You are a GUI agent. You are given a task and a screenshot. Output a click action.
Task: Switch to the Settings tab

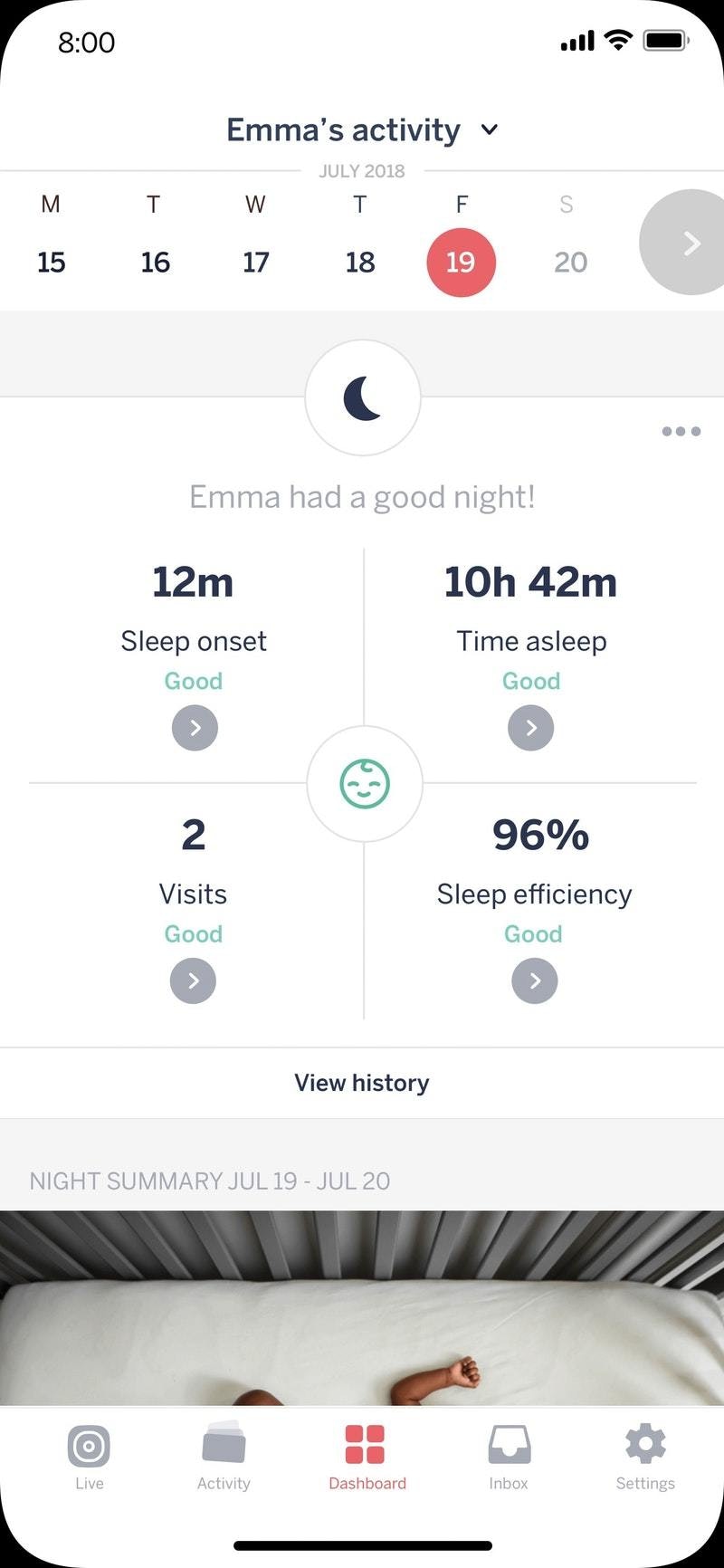(x=645, y=1456)
